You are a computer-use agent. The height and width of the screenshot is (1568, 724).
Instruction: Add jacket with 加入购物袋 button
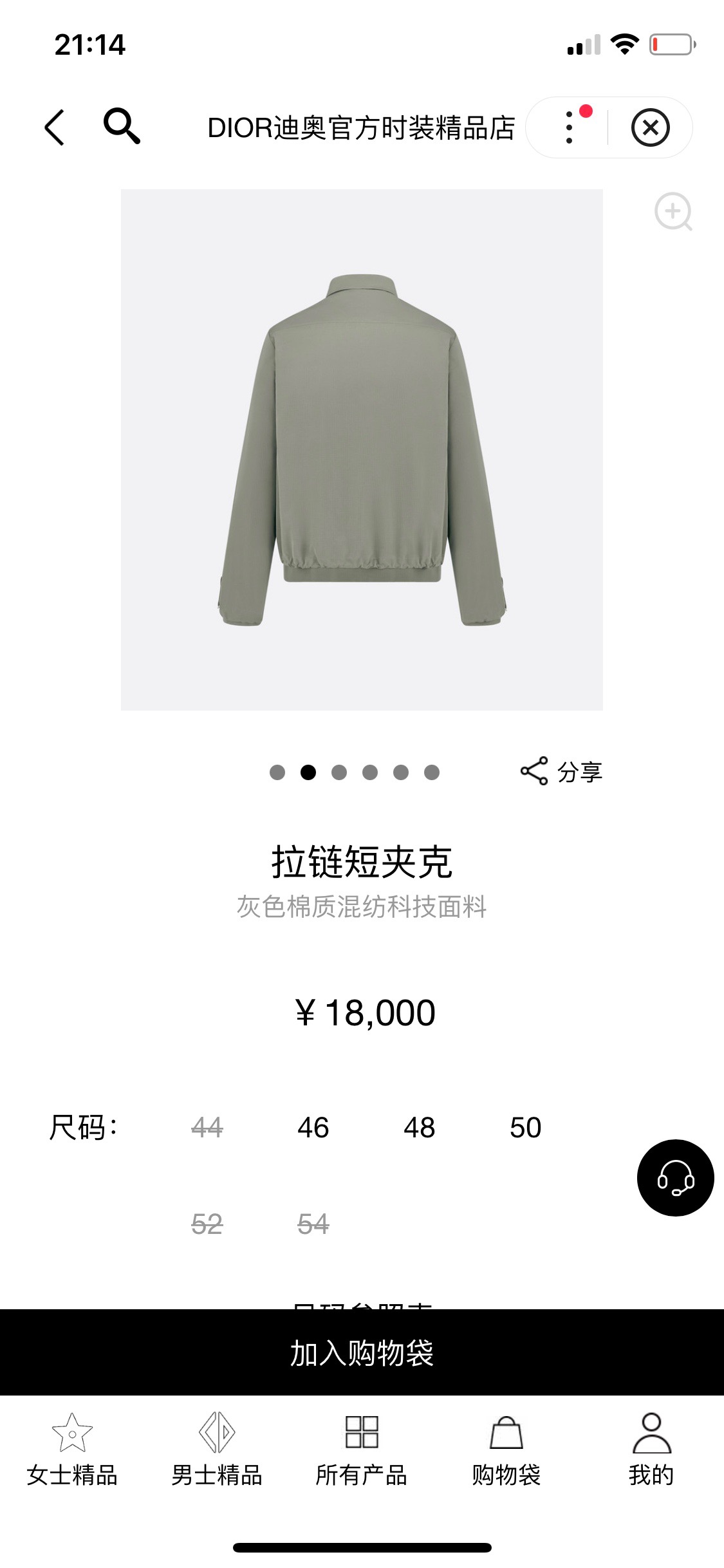coord(362,1352)
